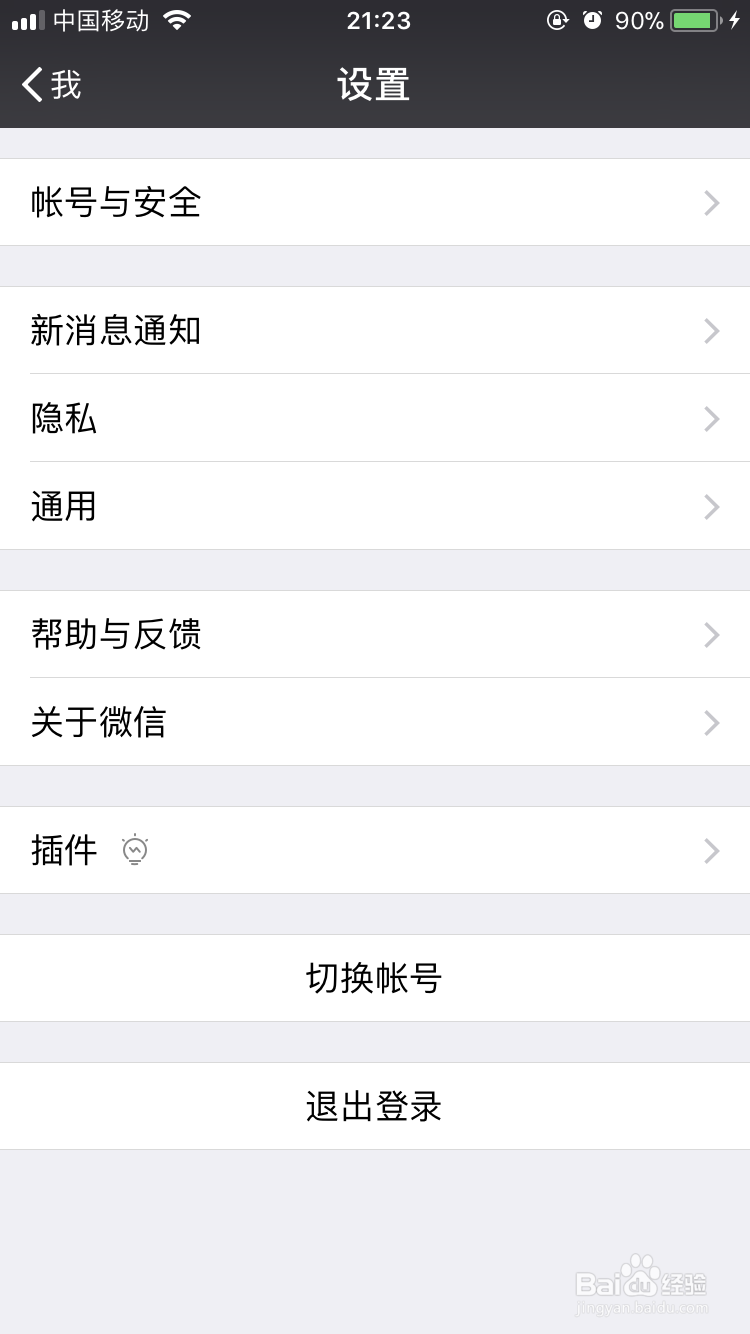The height and width of the screenshot is (1334, 750).
Task: Tap the chevron next to 隐私
Action: [x=711, y=419]
